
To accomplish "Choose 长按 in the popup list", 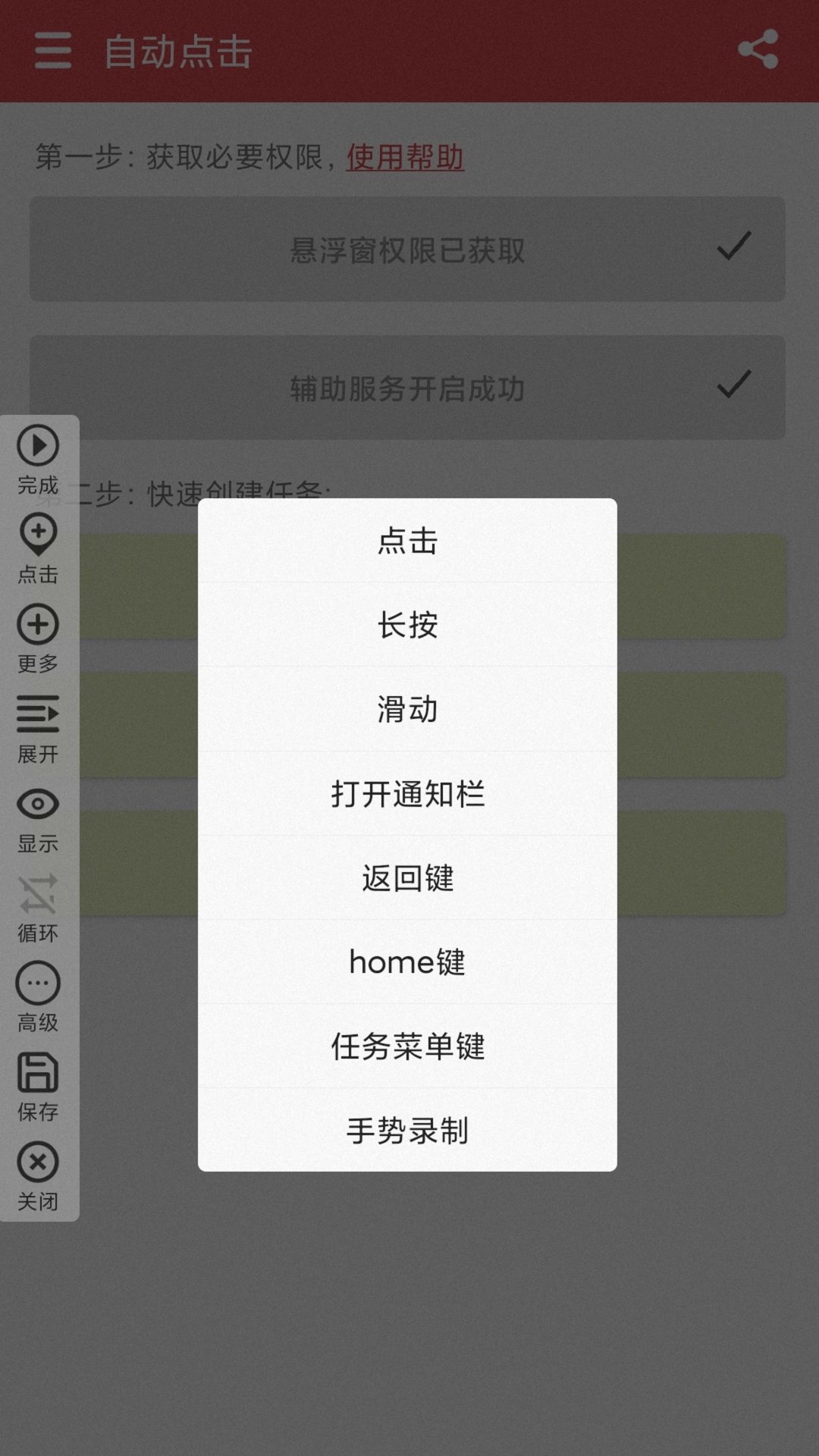I will [407, 626].
